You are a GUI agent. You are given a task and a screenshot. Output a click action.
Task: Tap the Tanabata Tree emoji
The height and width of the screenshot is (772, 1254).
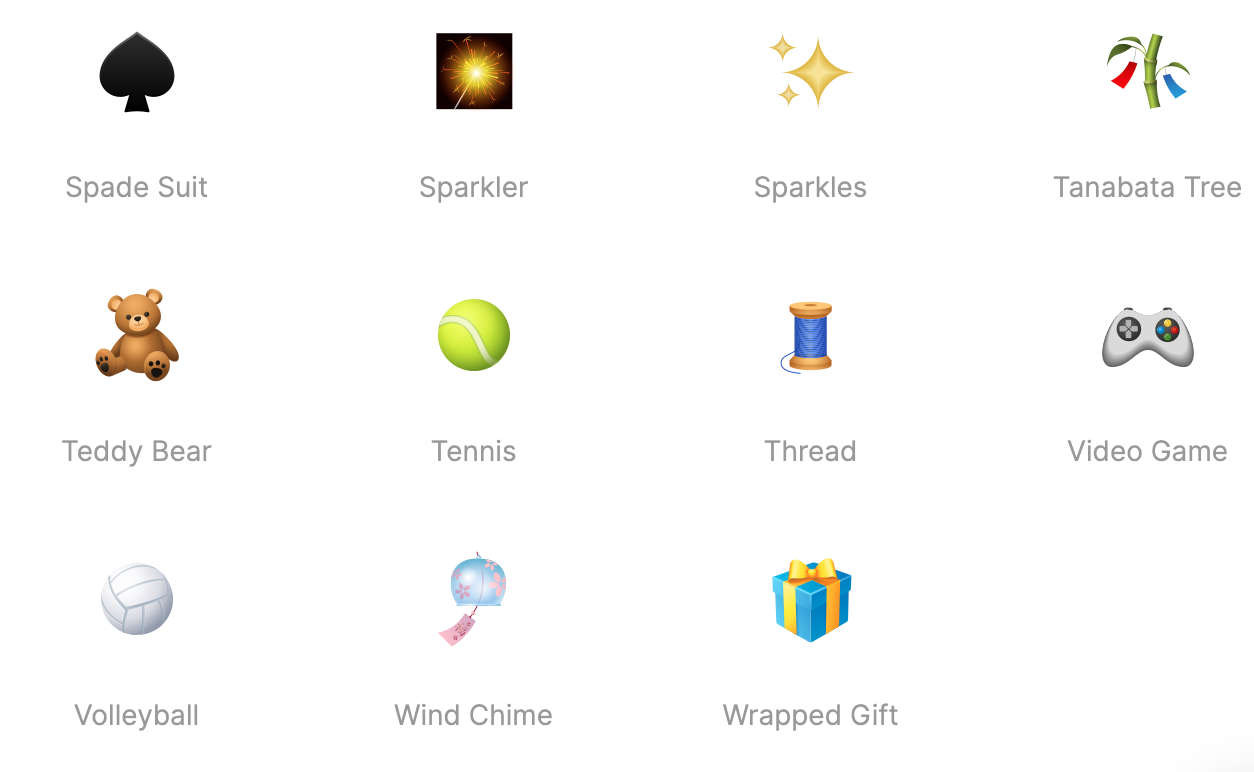(x=1148, y=72)
